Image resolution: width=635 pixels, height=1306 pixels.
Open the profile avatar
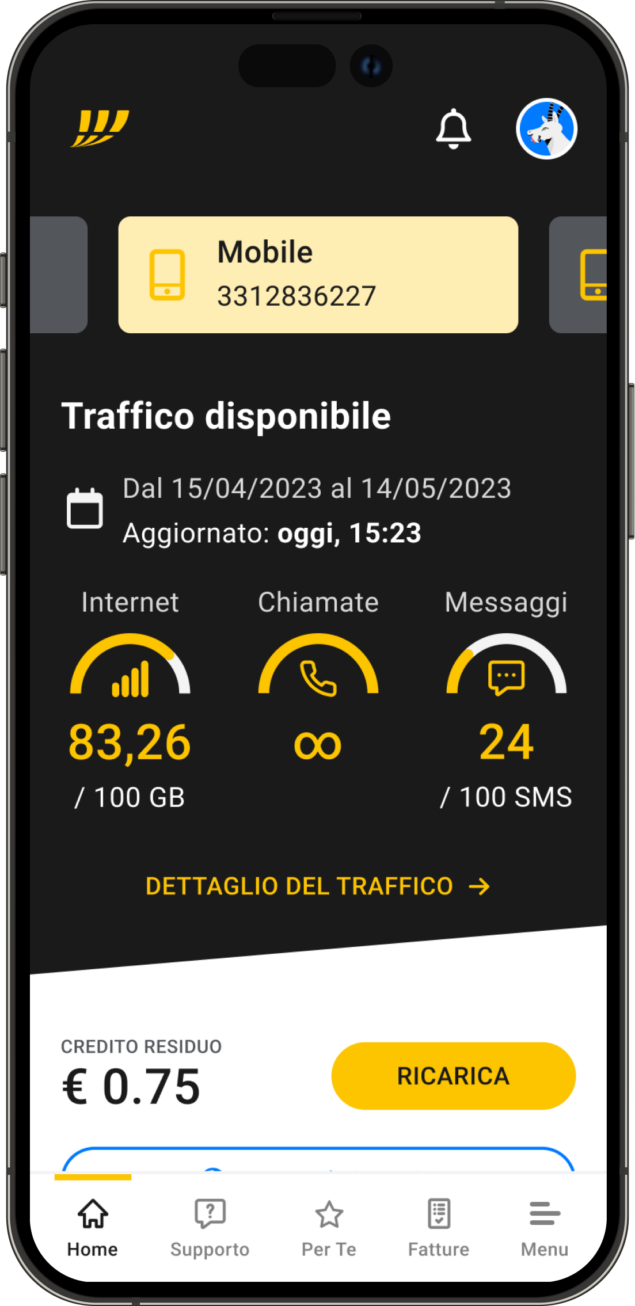[546, 129]
